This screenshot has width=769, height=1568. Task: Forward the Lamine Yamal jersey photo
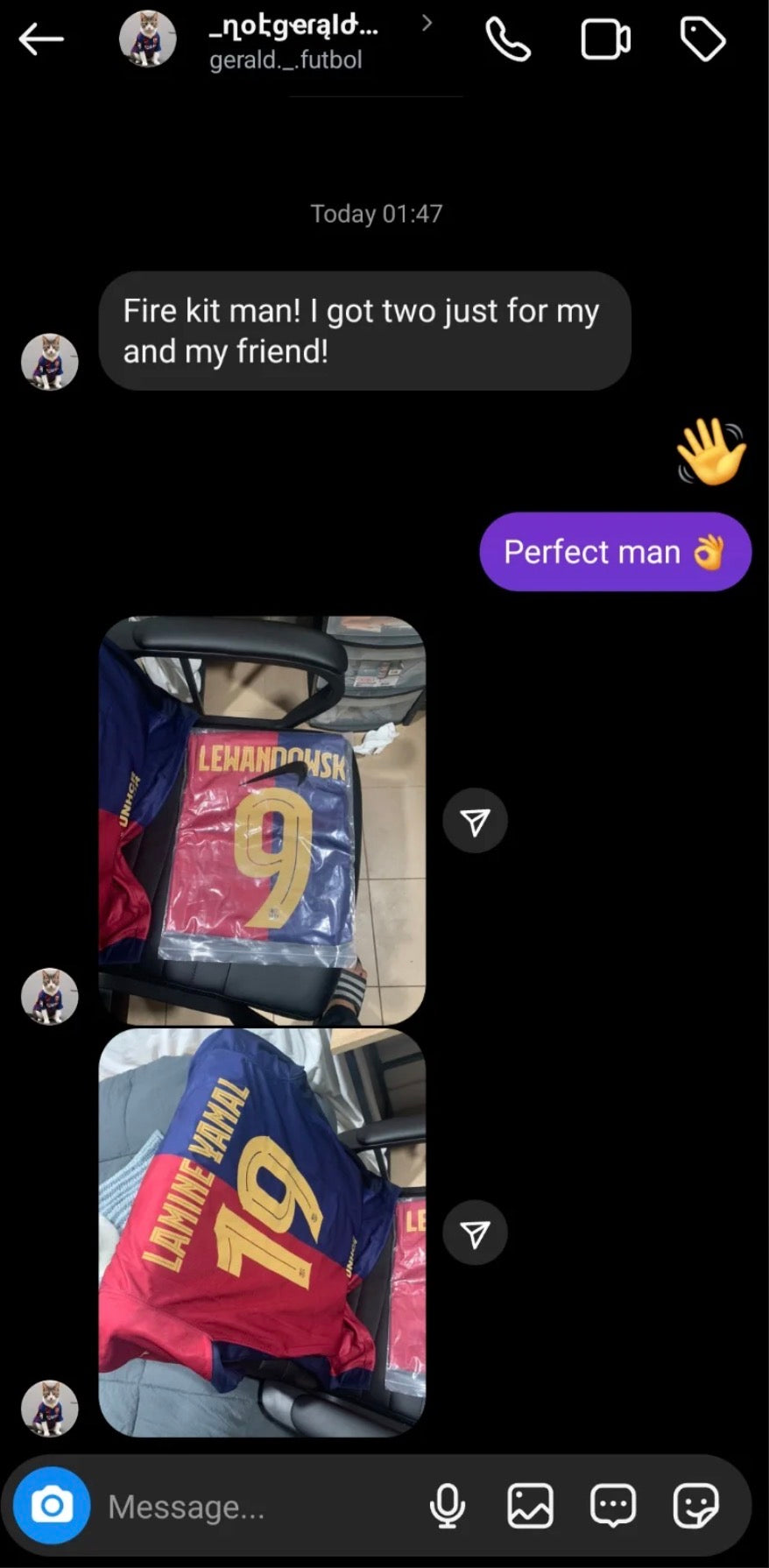475,1233
